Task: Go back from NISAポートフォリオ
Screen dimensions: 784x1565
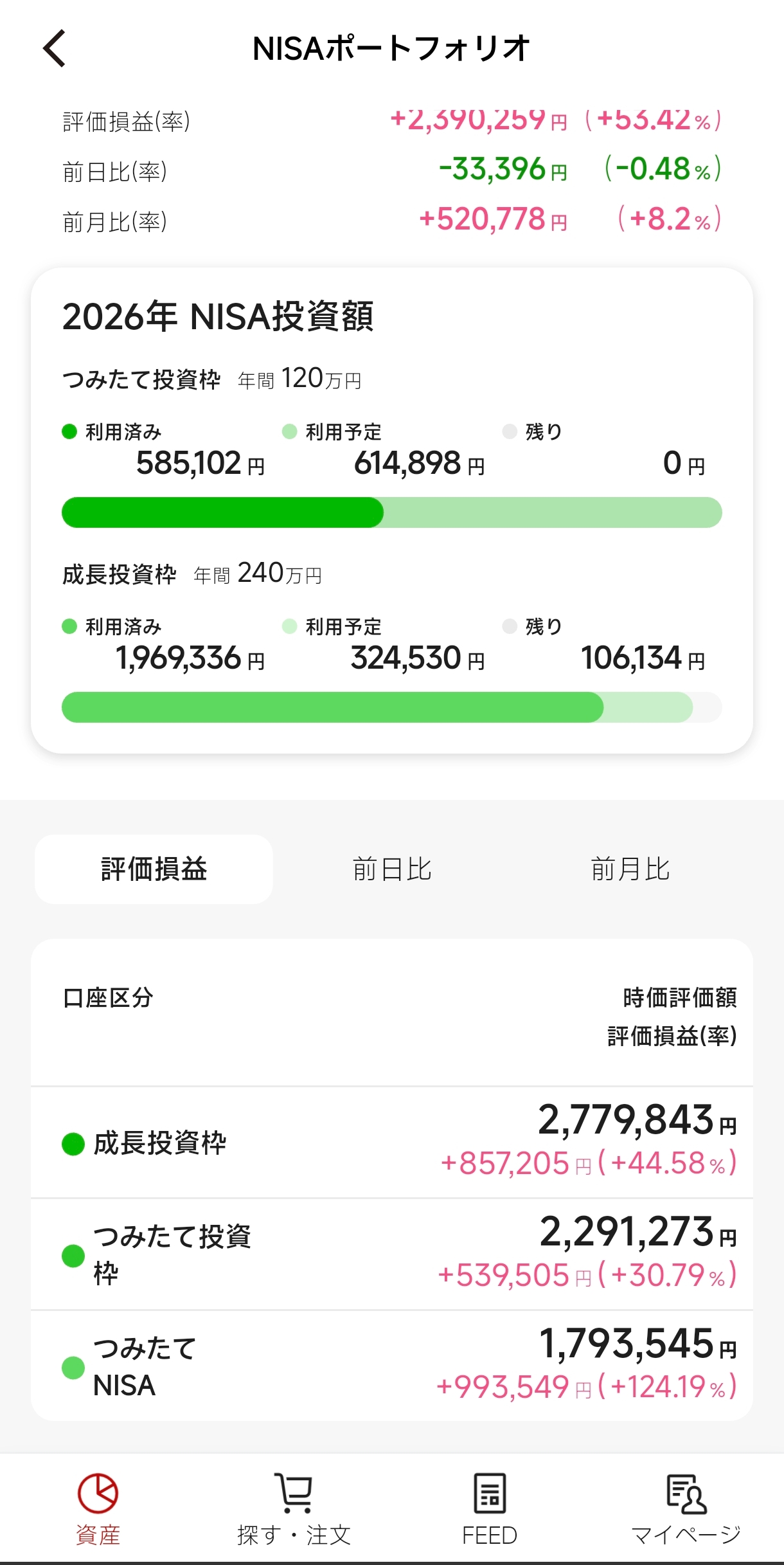Action: pyautogui.click(x=55, y=48)
